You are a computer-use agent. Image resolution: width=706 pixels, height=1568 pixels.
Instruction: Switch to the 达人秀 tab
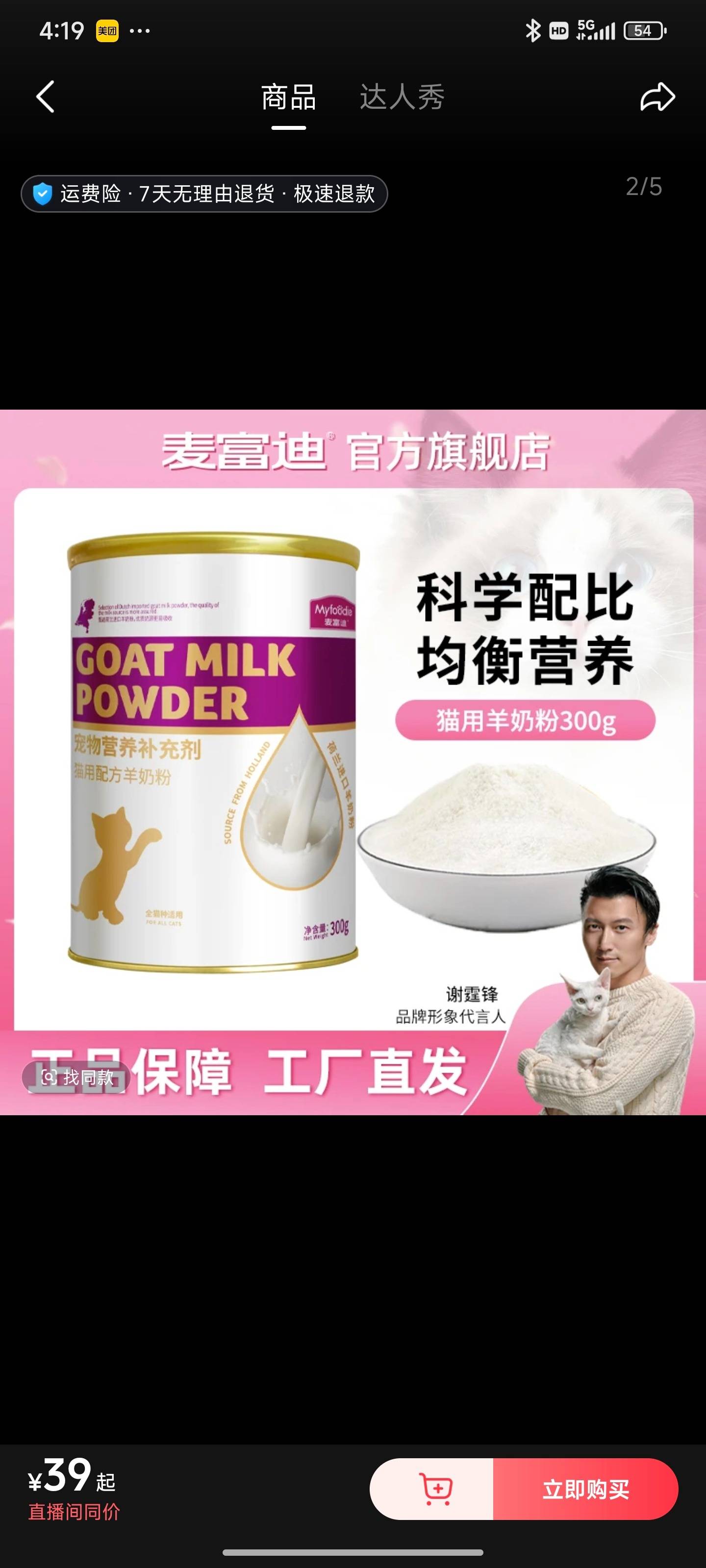coord(402,98)
